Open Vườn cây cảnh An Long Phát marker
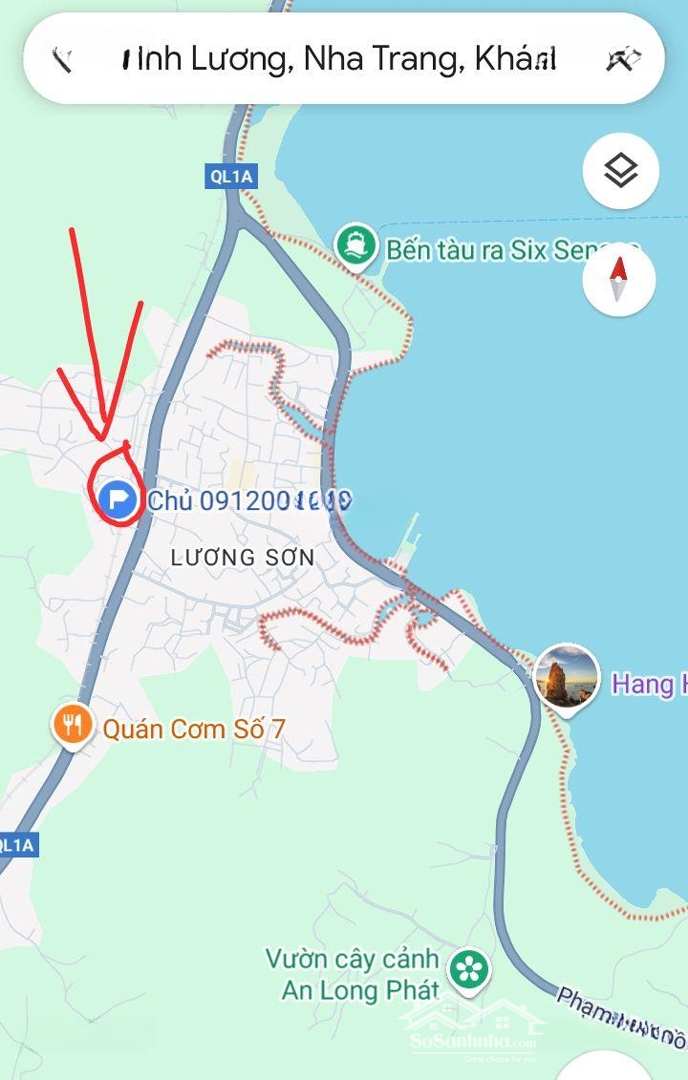 point(464,968)
